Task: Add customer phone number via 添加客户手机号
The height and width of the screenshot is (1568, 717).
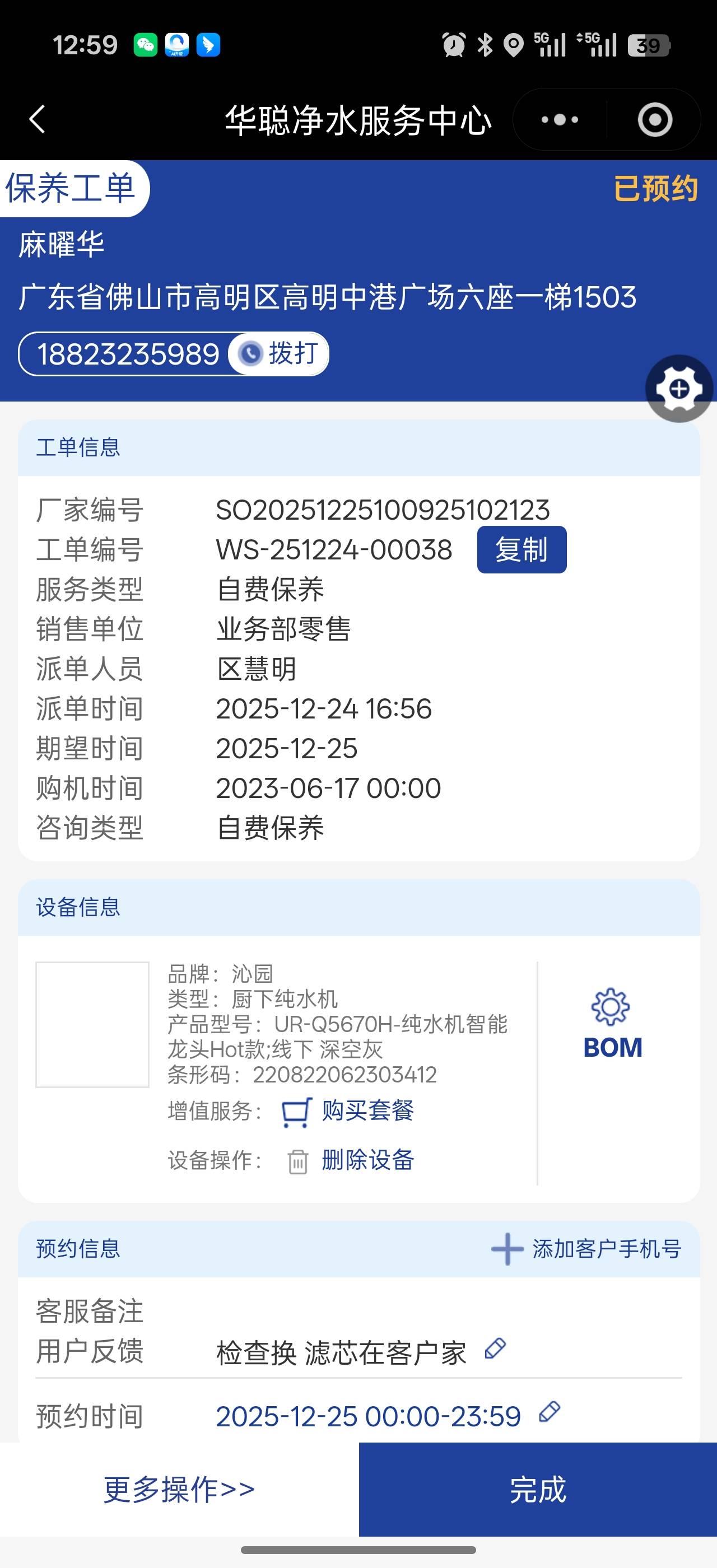Action: tap(586, 1249)
